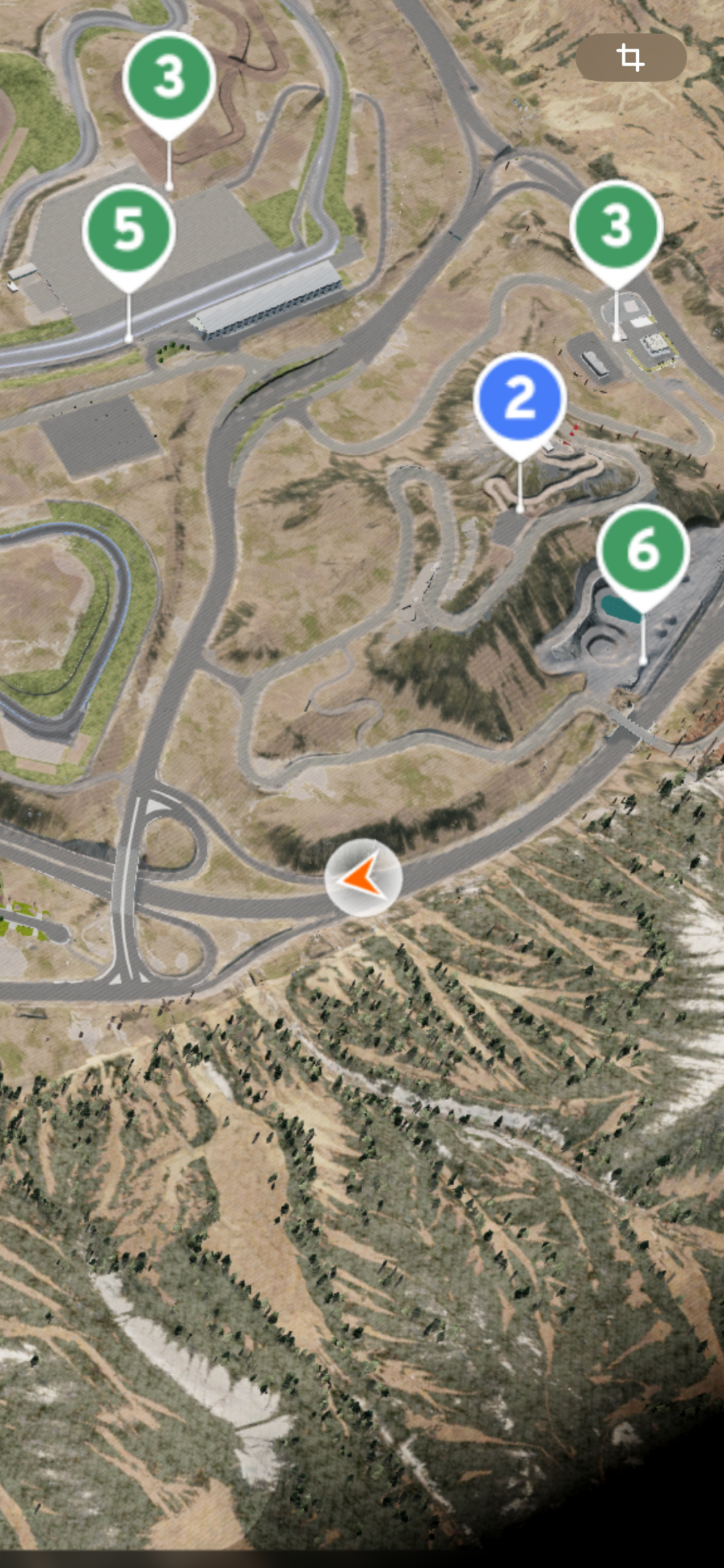Tap the orange arrow location marker
724x1568 pixels.
click(x=363, y=878)
